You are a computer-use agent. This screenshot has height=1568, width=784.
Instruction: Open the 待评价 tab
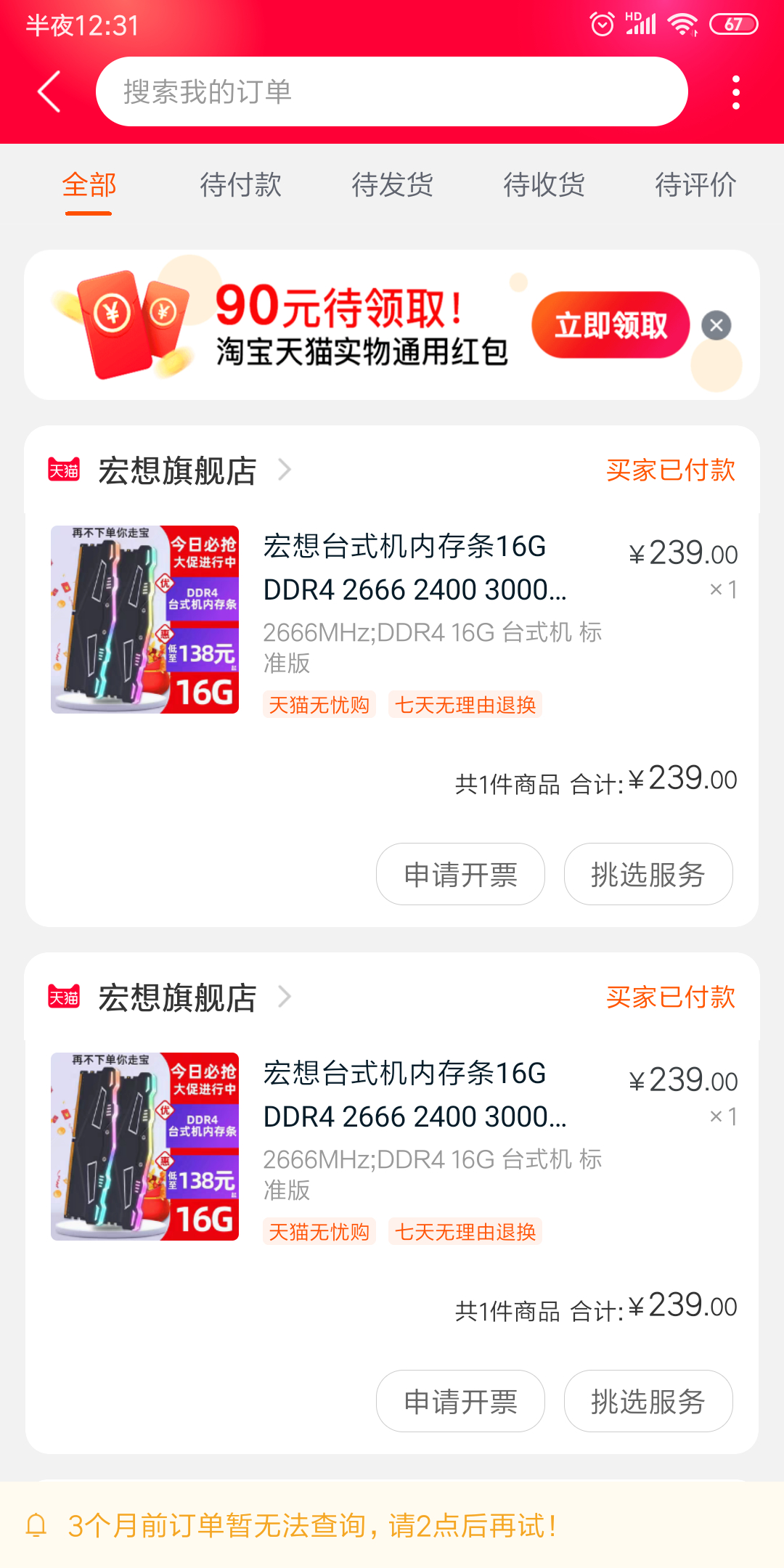click(x=695, y=185)
